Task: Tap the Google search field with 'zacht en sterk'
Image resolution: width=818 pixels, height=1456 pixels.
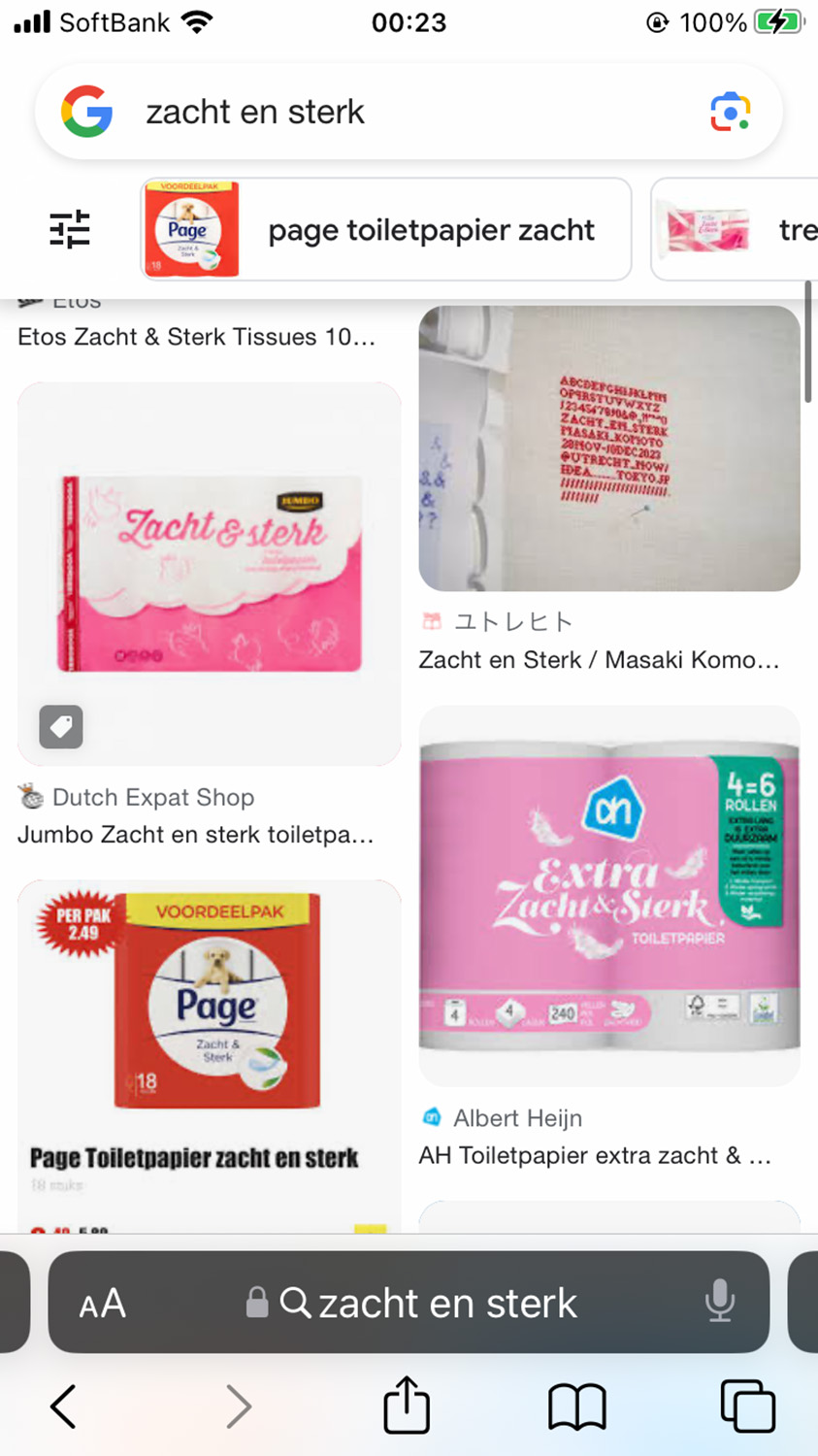Action: [x=388, y=113]
